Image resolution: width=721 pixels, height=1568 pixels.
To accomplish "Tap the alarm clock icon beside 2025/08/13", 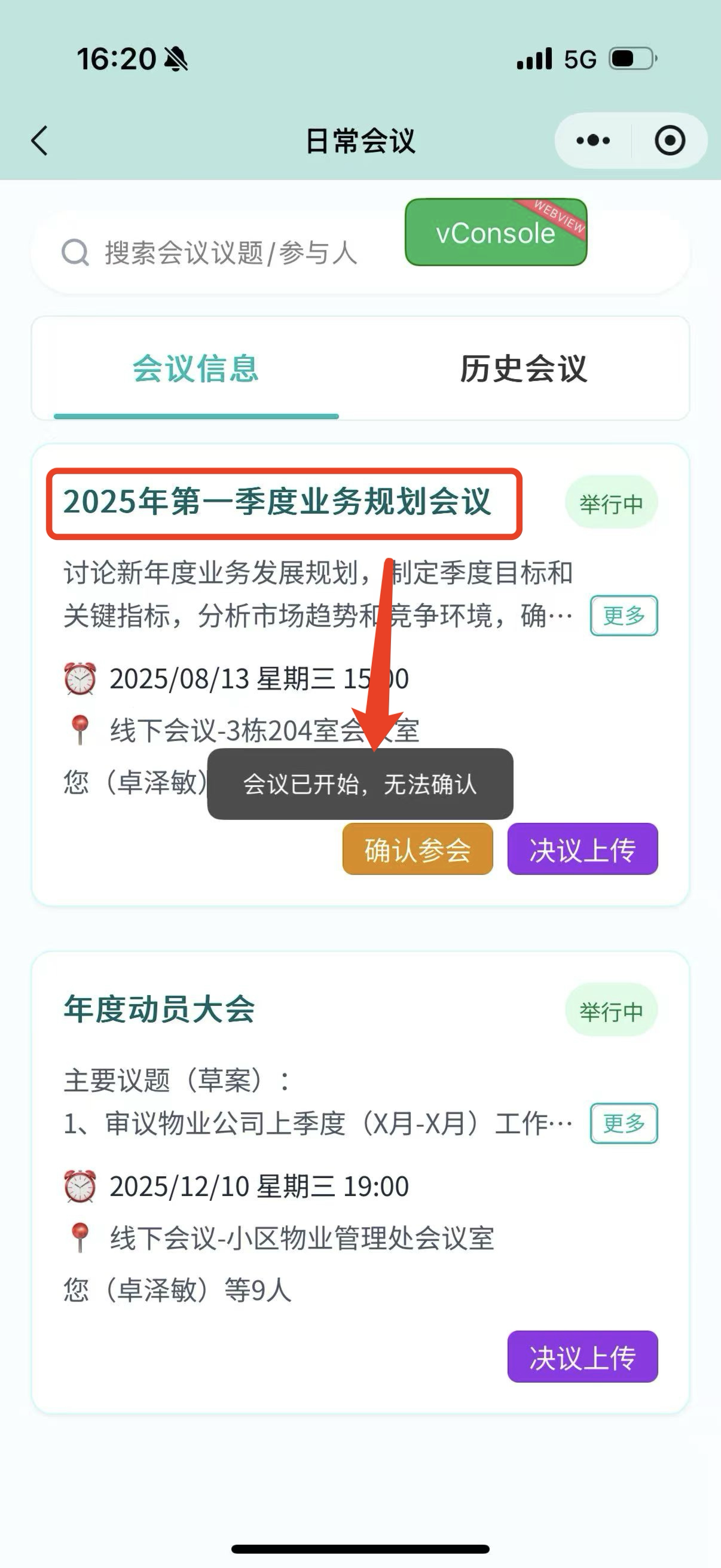I will pos(81,679).
